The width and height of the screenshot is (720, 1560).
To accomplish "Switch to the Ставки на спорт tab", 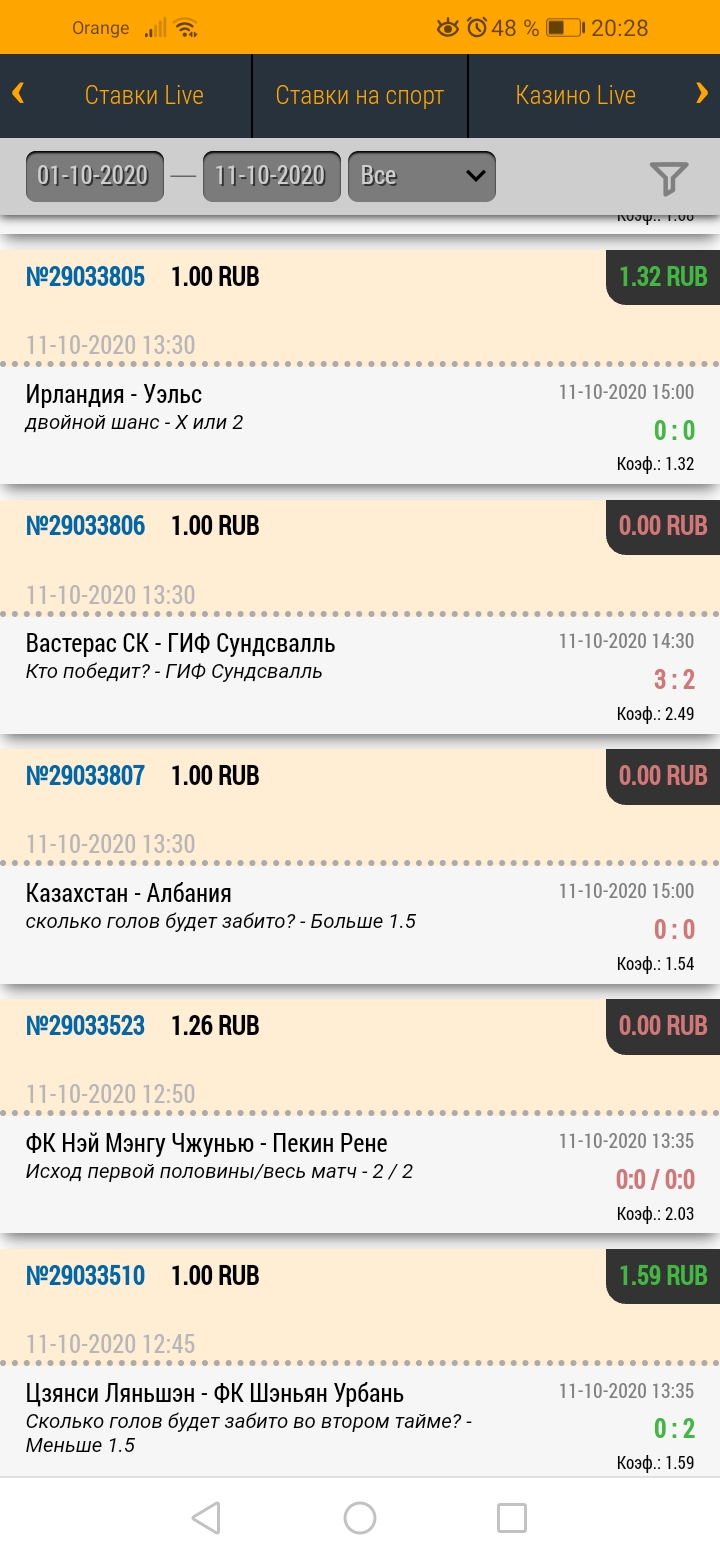I will [360, 96].
